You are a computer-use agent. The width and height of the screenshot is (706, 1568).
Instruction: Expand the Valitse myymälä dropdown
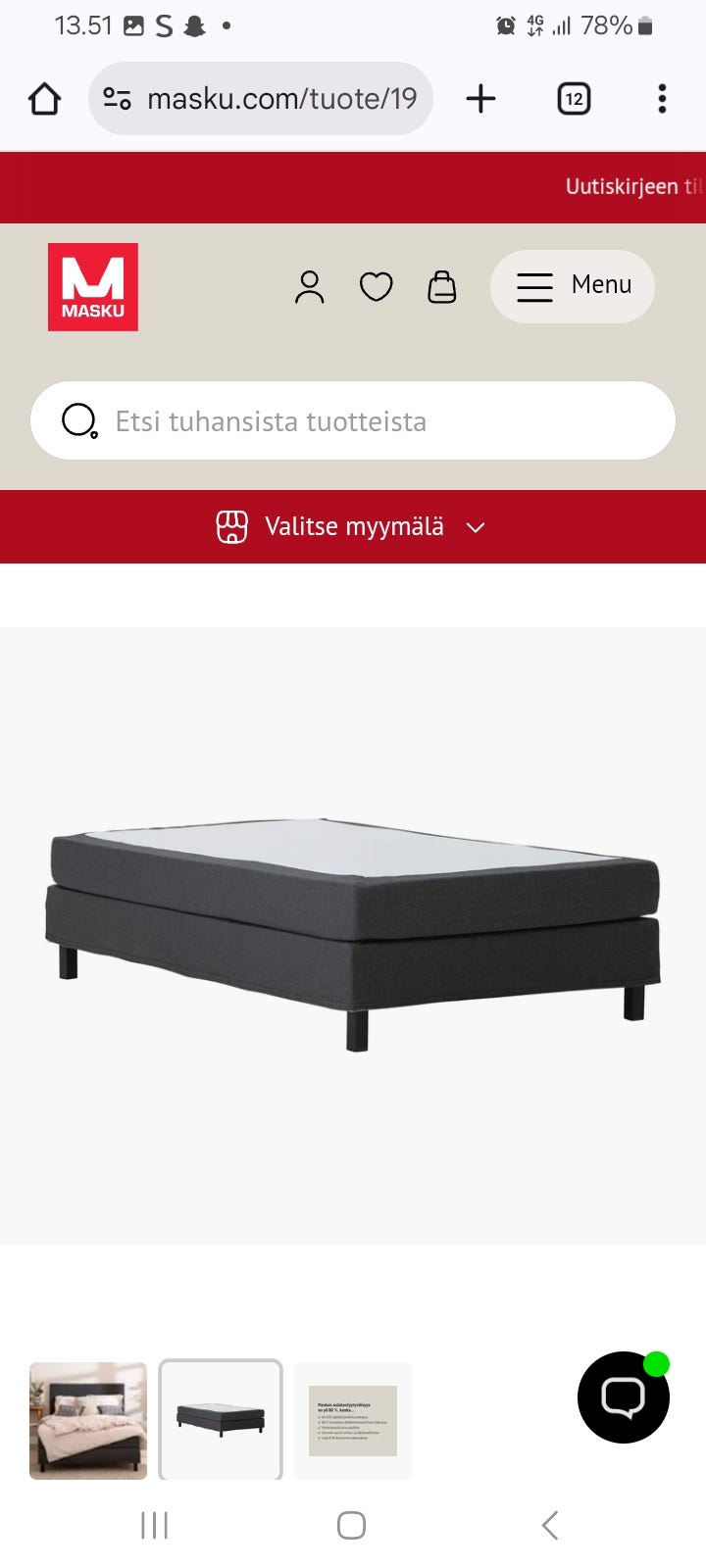click(353, 526)
